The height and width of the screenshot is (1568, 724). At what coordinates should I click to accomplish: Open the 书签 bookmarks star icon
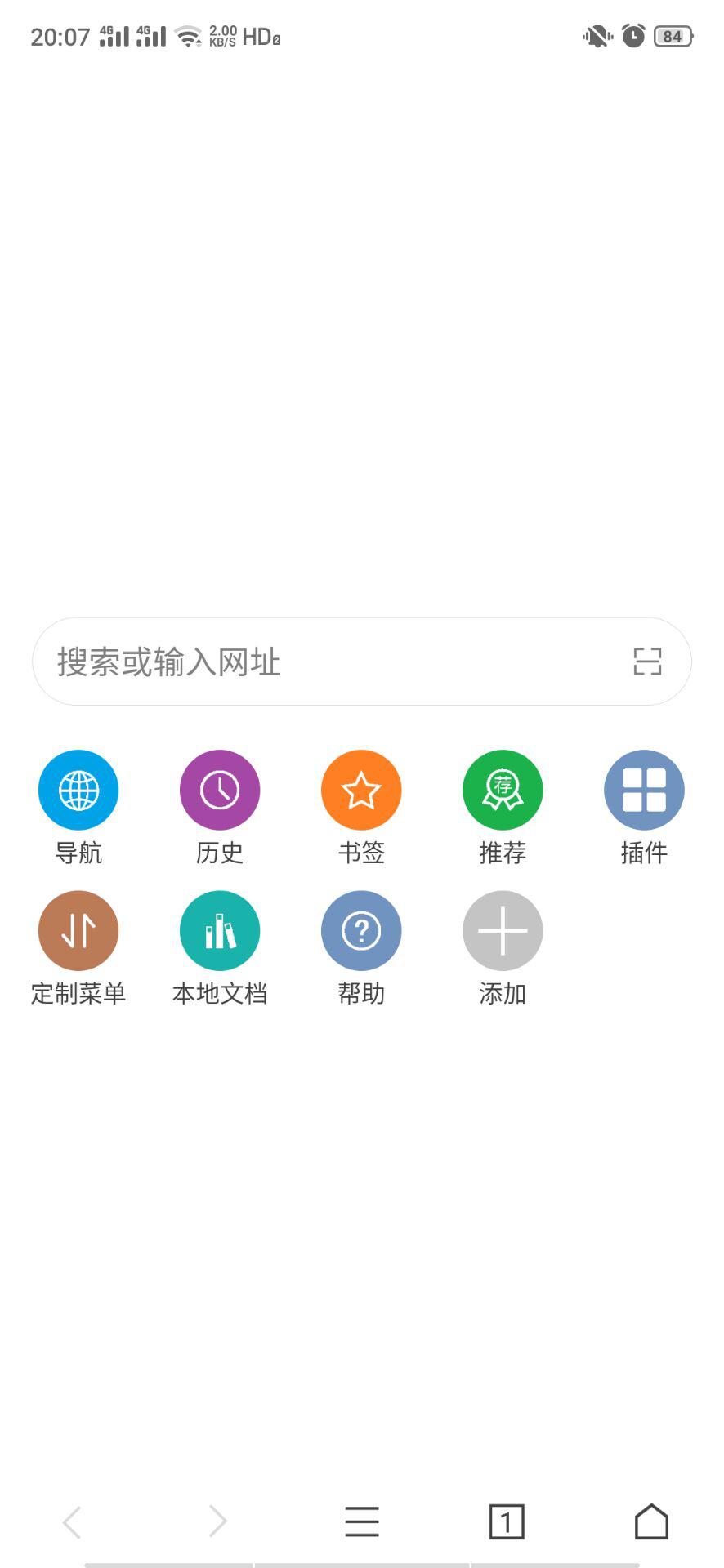pyautogui.click(x=360, y=789)
